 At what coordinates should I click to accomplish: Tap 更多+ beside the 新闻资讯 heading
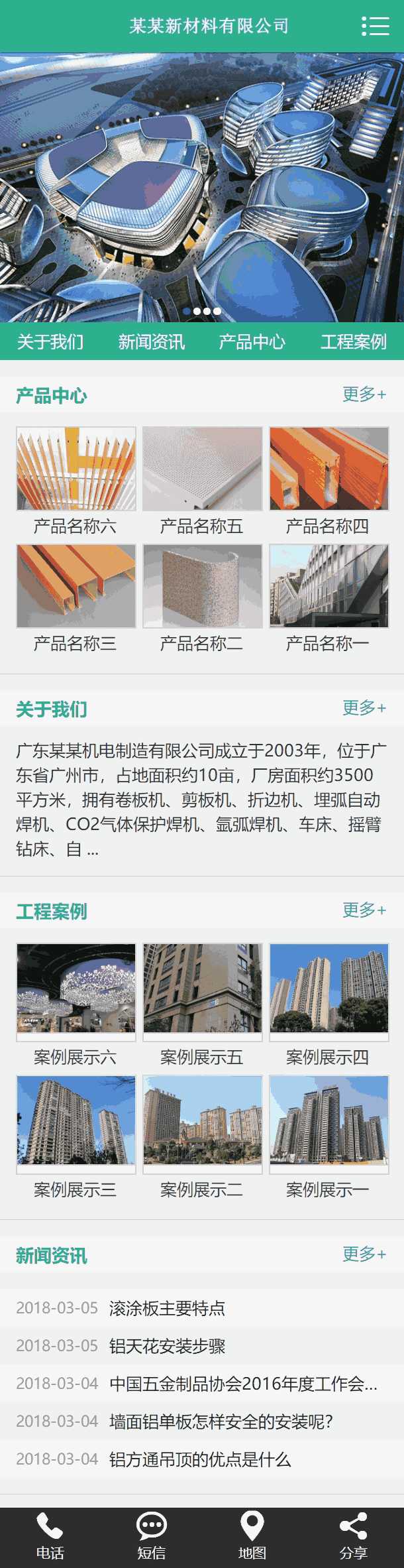[364, 1254]
